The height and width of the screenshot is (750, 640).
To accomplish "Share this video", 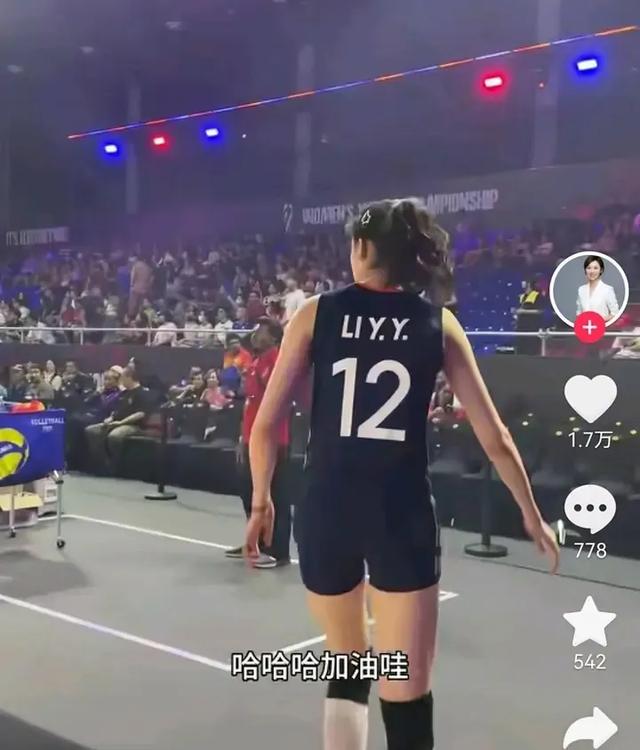I will 590,727.
